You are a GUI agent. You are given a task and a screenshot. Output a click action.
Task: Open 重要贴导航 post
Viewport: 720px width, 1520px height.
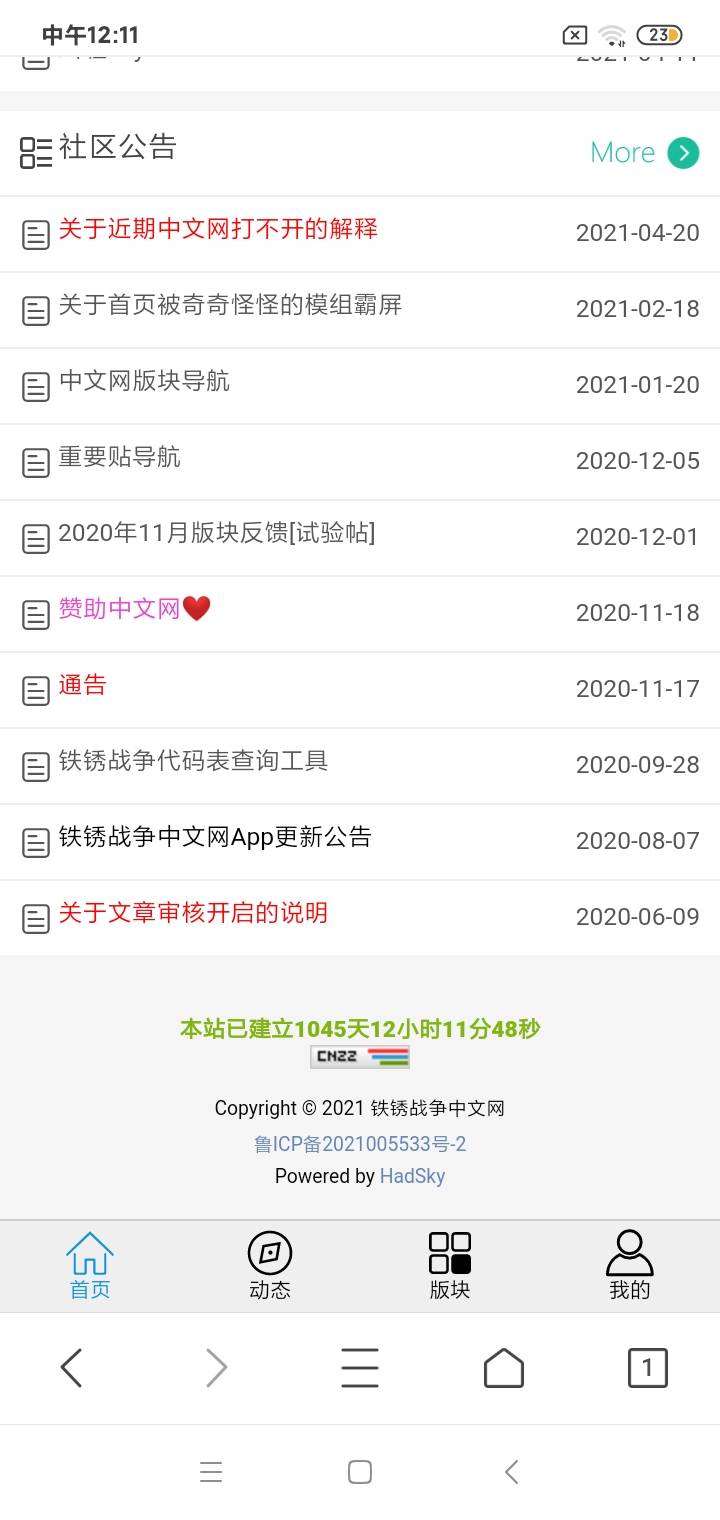click(x=120, y=457)
